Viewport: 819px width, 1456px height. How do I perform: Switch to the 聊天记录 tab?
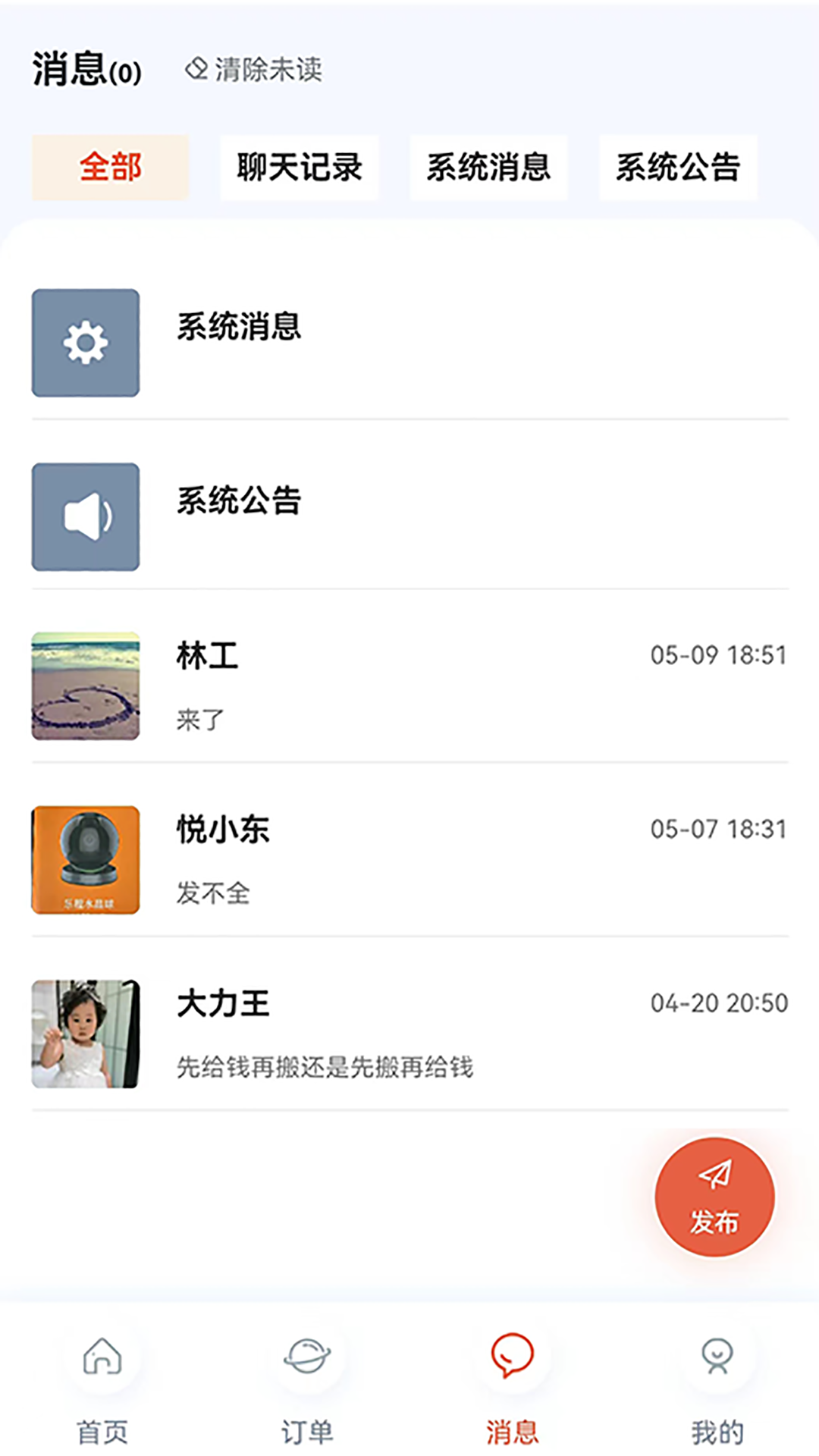[x=300, y=168]
